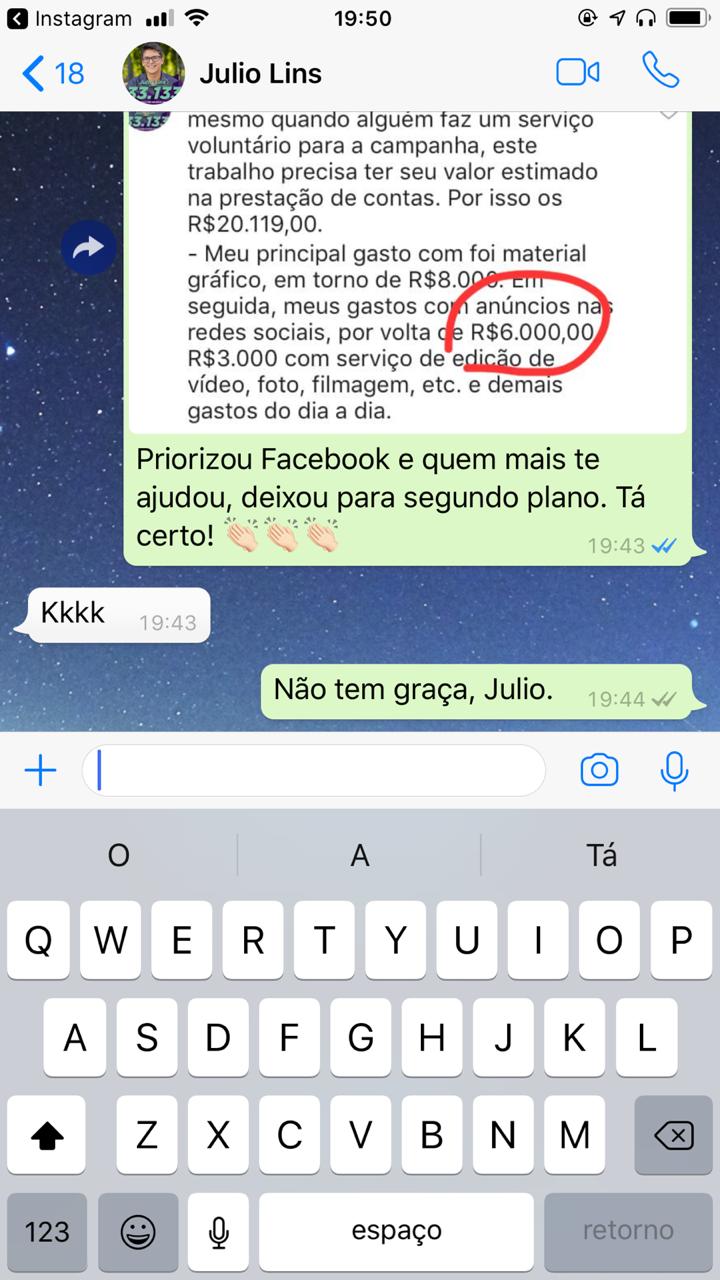Open Julio Lins contact info
Screen dimensions: 720x1280
tap(260, 74)
